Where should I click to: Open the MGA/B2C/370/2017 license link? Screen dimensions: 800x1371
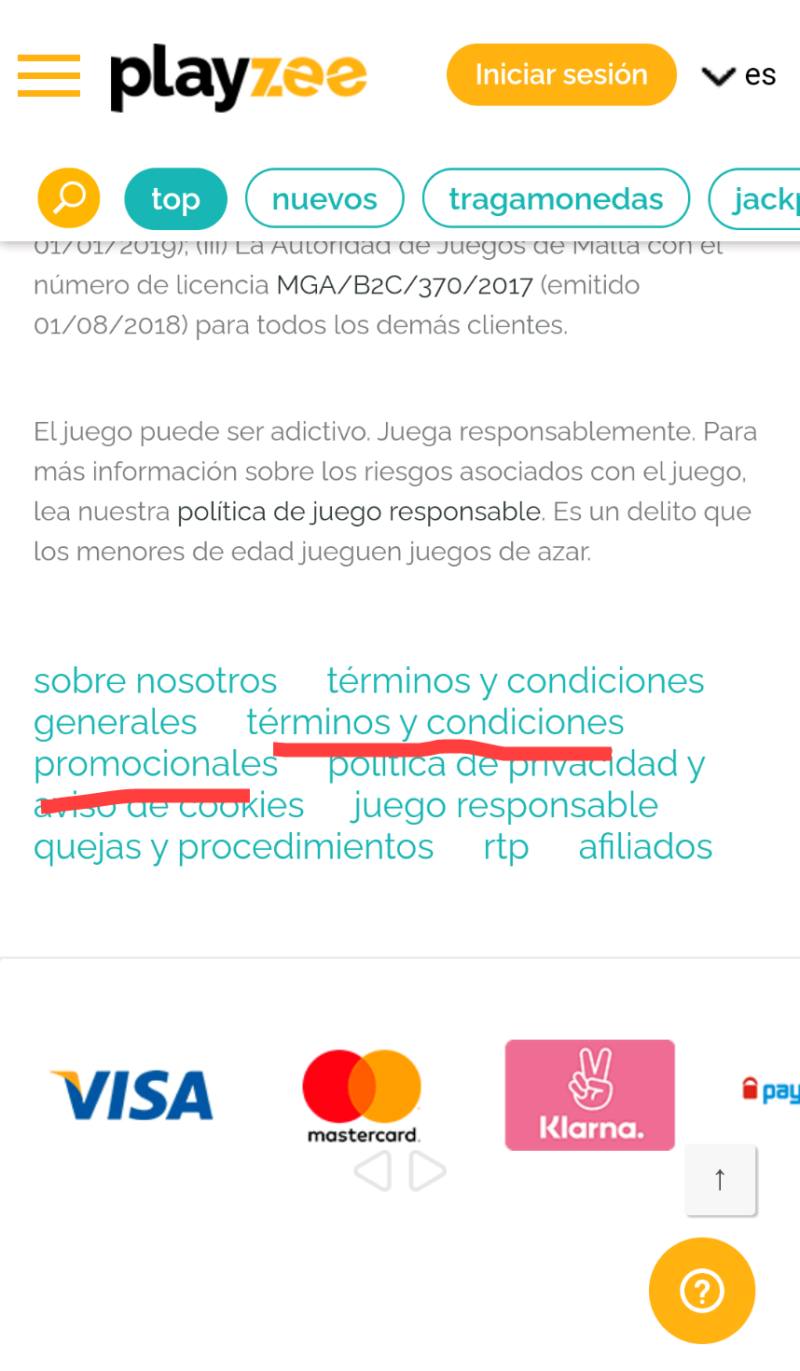(404, 285)
